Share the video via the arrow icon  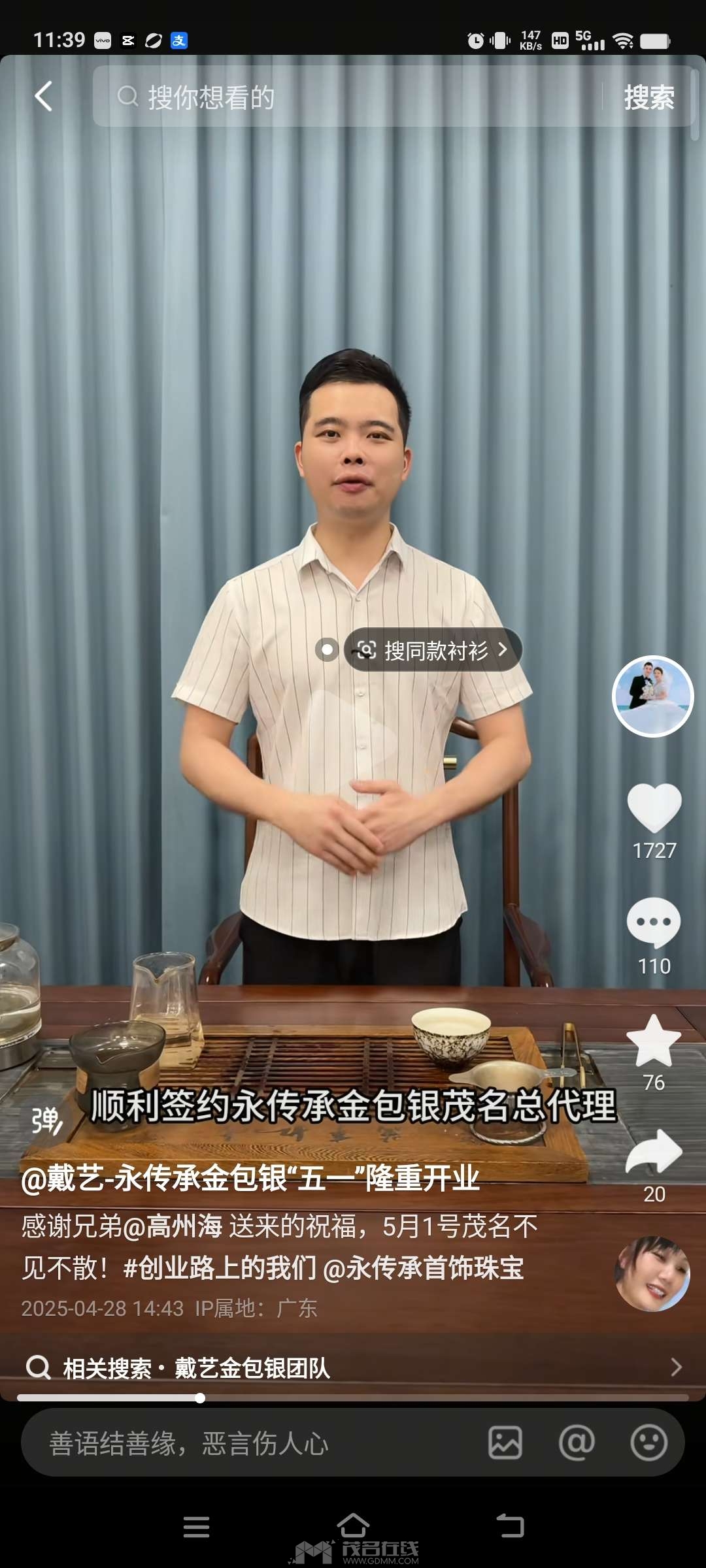click(x=654, y=1153)
